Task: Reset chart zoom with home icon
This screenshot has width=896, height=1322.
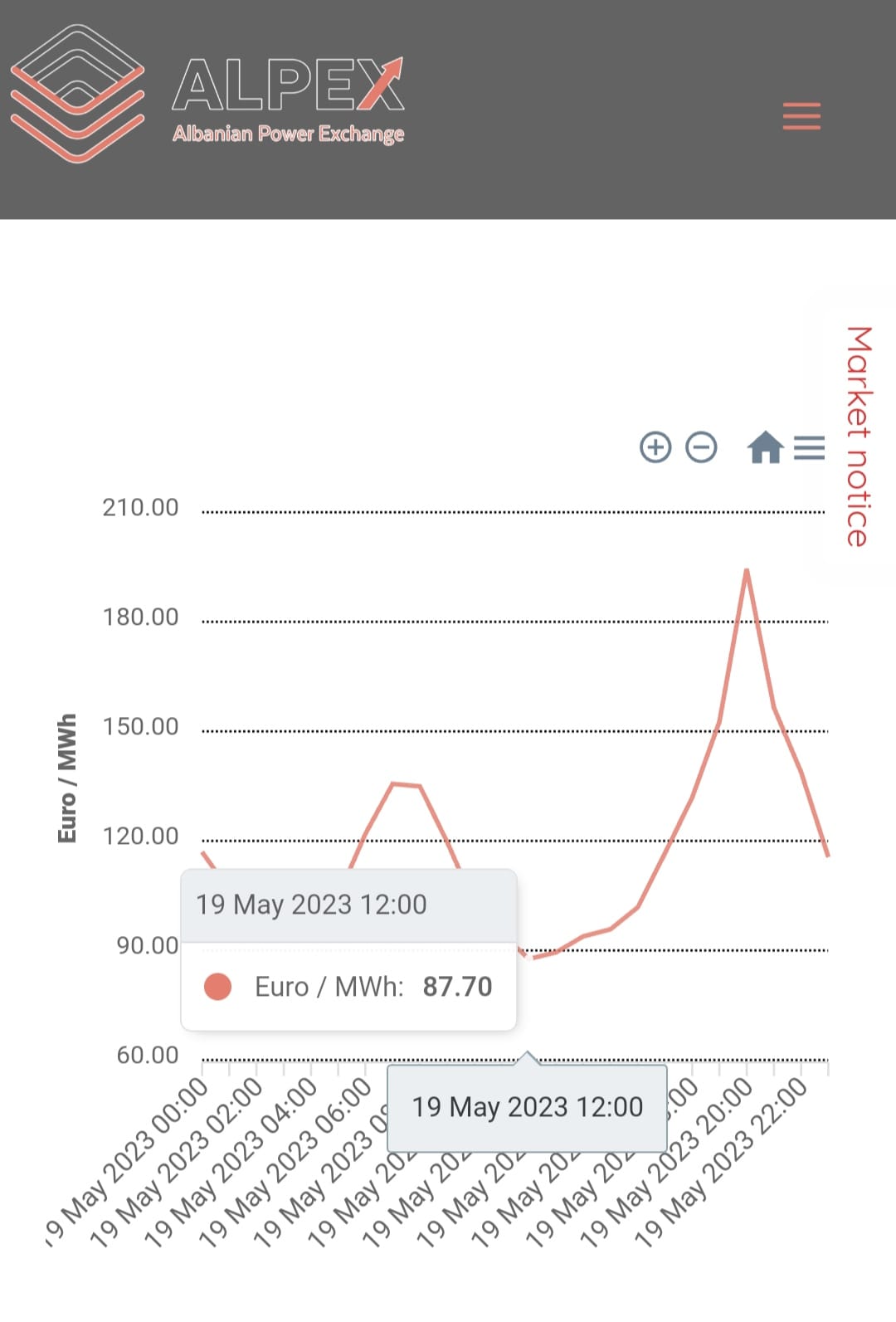Action: coord(765,447)
